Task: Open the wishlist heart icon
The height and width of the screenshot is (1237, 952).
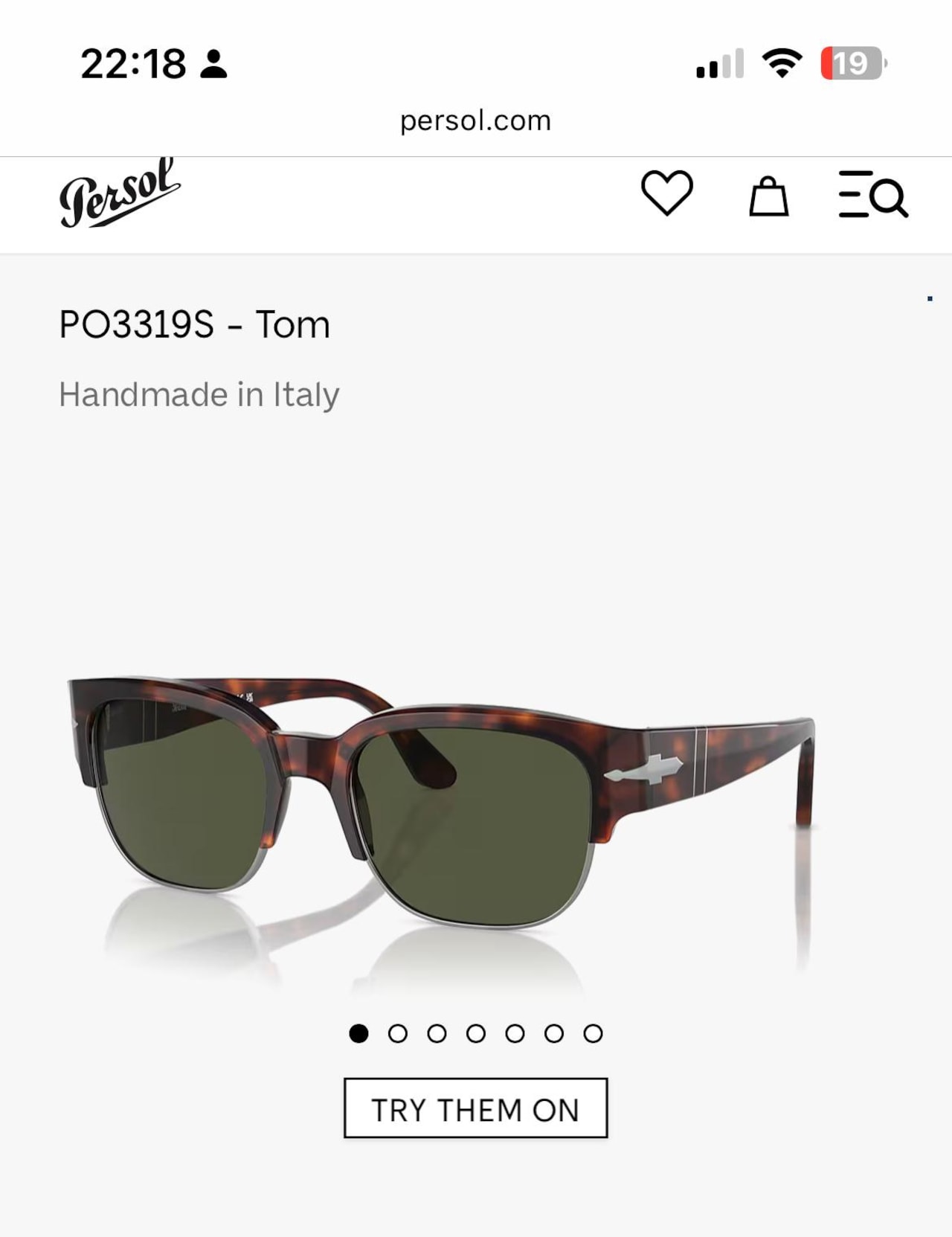Action: point(666,193)
